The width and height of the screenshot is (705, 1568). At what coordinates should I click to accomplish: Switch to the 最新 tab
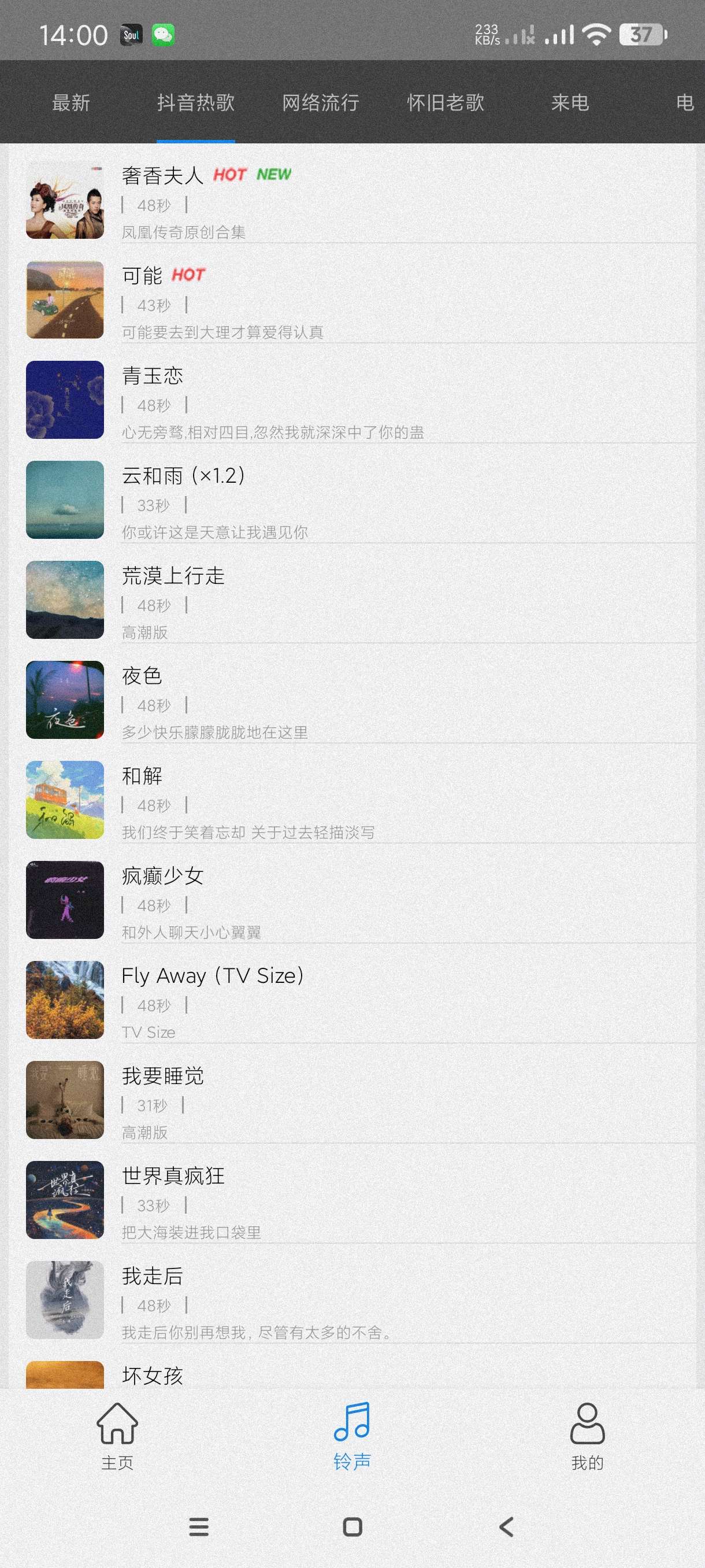(71, 102)
